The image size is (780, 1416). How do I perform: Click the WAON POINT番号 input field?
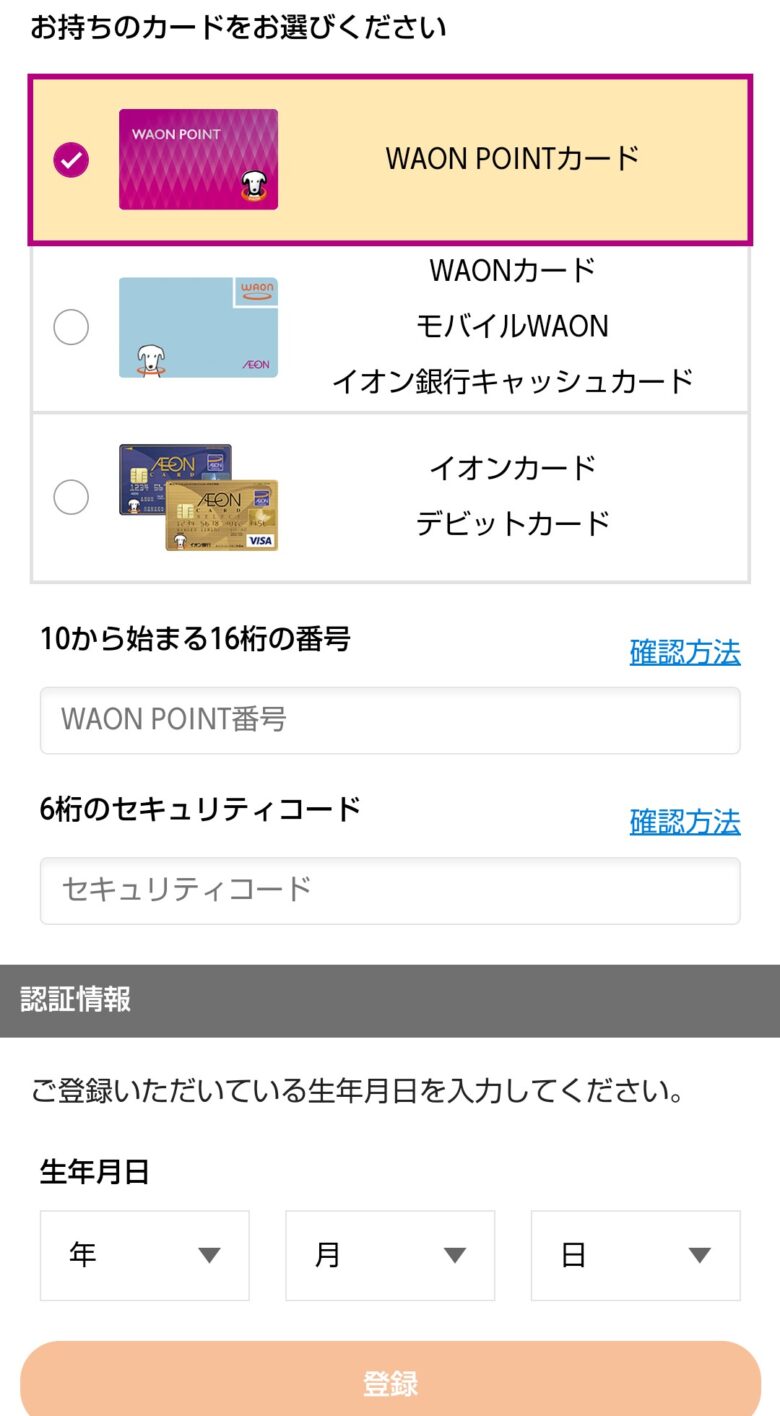(390, 718)
